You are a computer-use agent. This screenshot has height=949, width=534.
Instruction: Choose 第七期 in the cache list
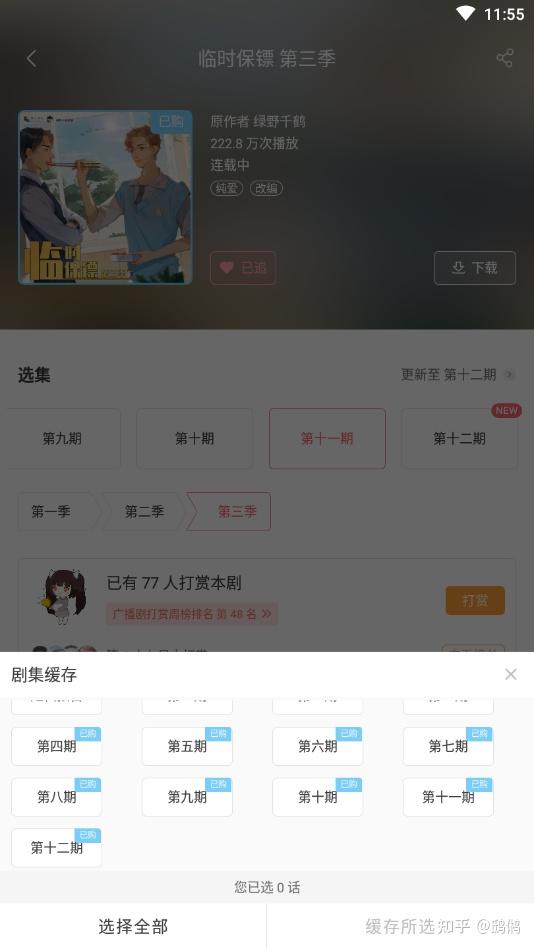(448, 746)
